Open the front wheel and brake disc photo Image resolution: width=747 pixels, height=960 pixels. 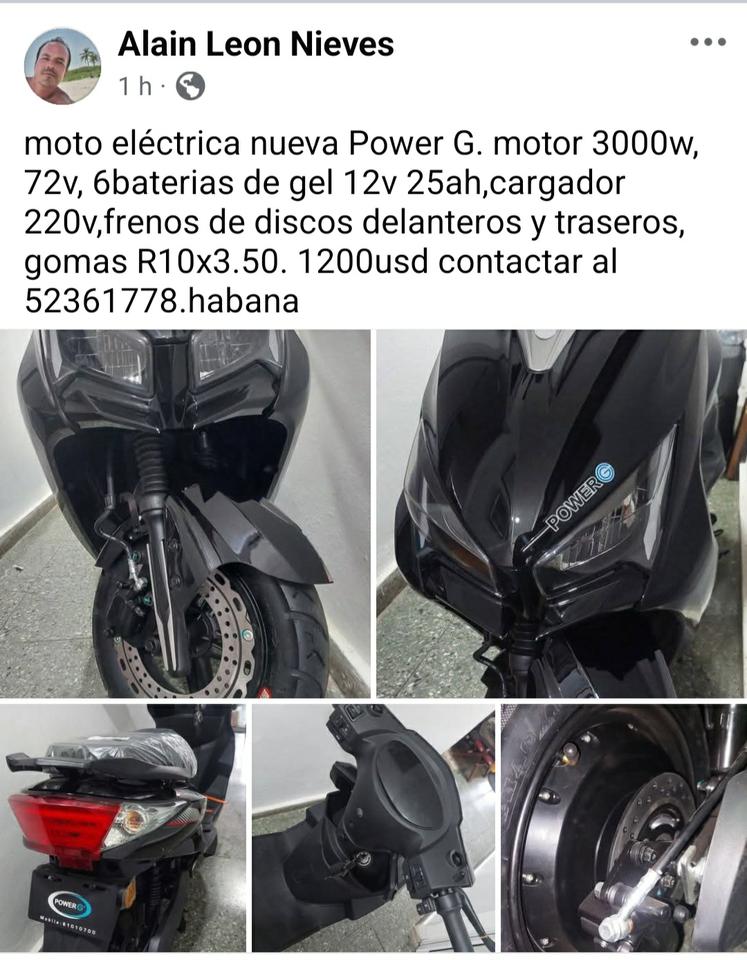[x=185, y=514]
